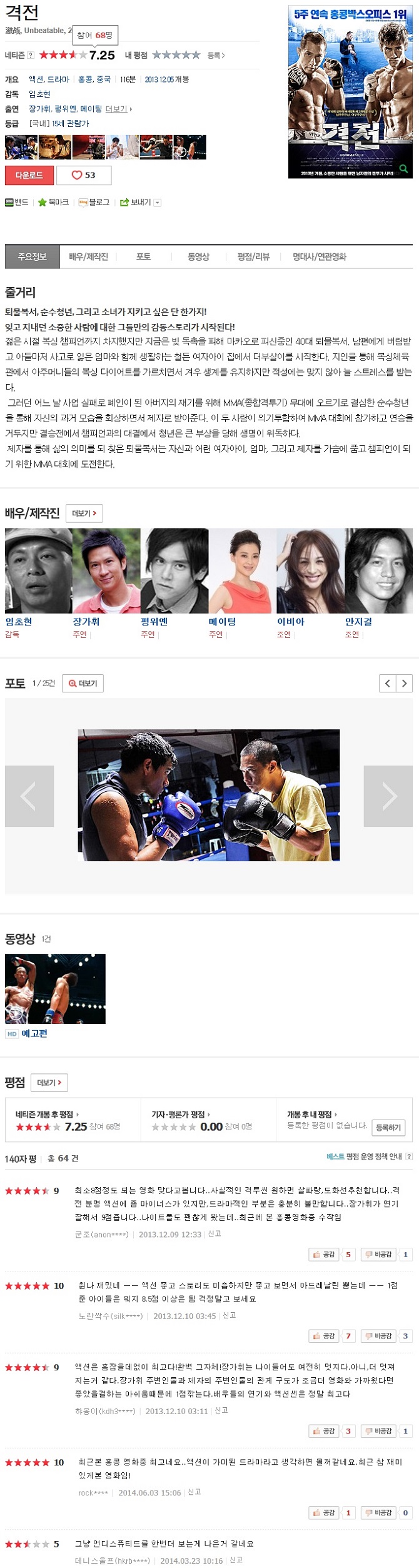Switch to the 배우/제작진 tab
The height and width of the screenshot is (1568, 419).
pyautogui.click(x=88, y=256)
